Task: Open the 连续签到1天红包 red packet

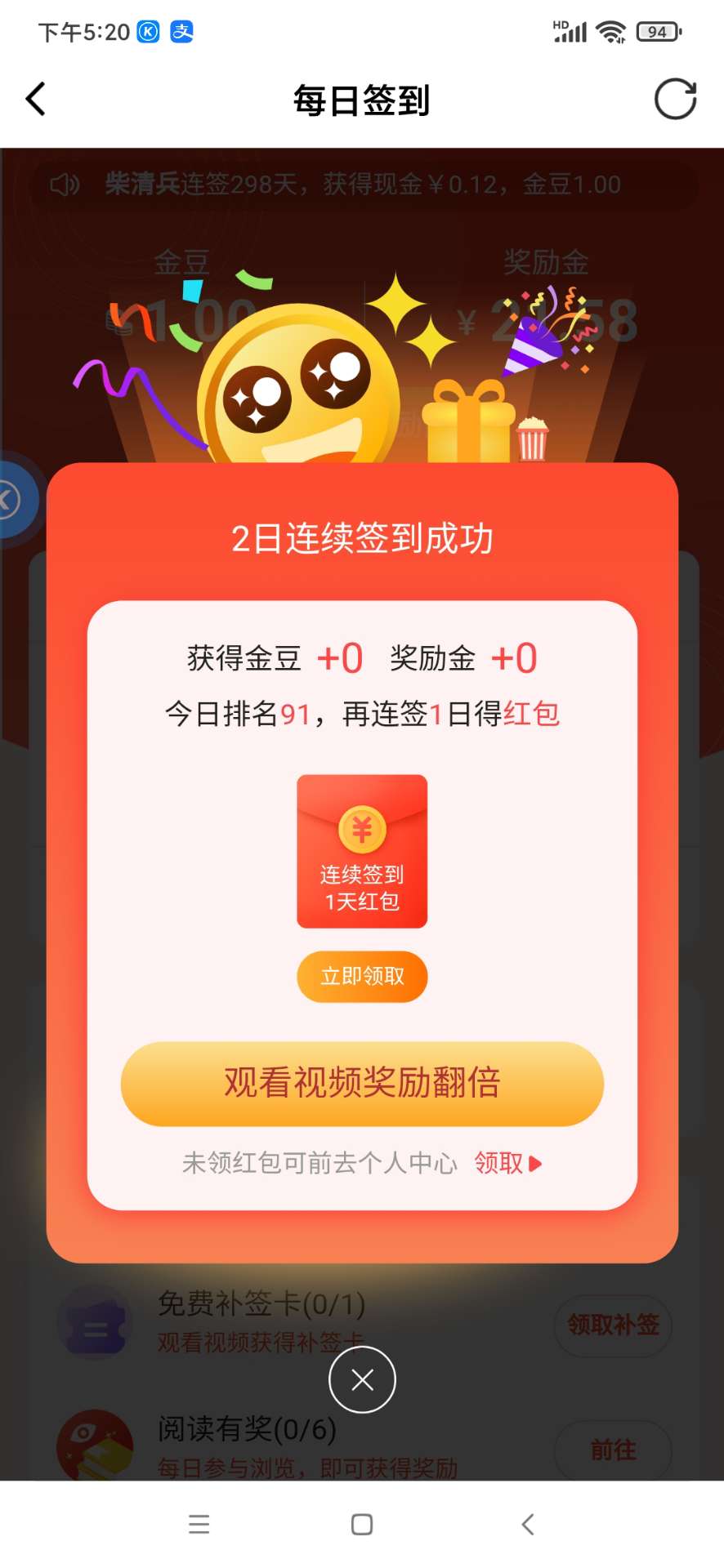Action: coord(362,851)
